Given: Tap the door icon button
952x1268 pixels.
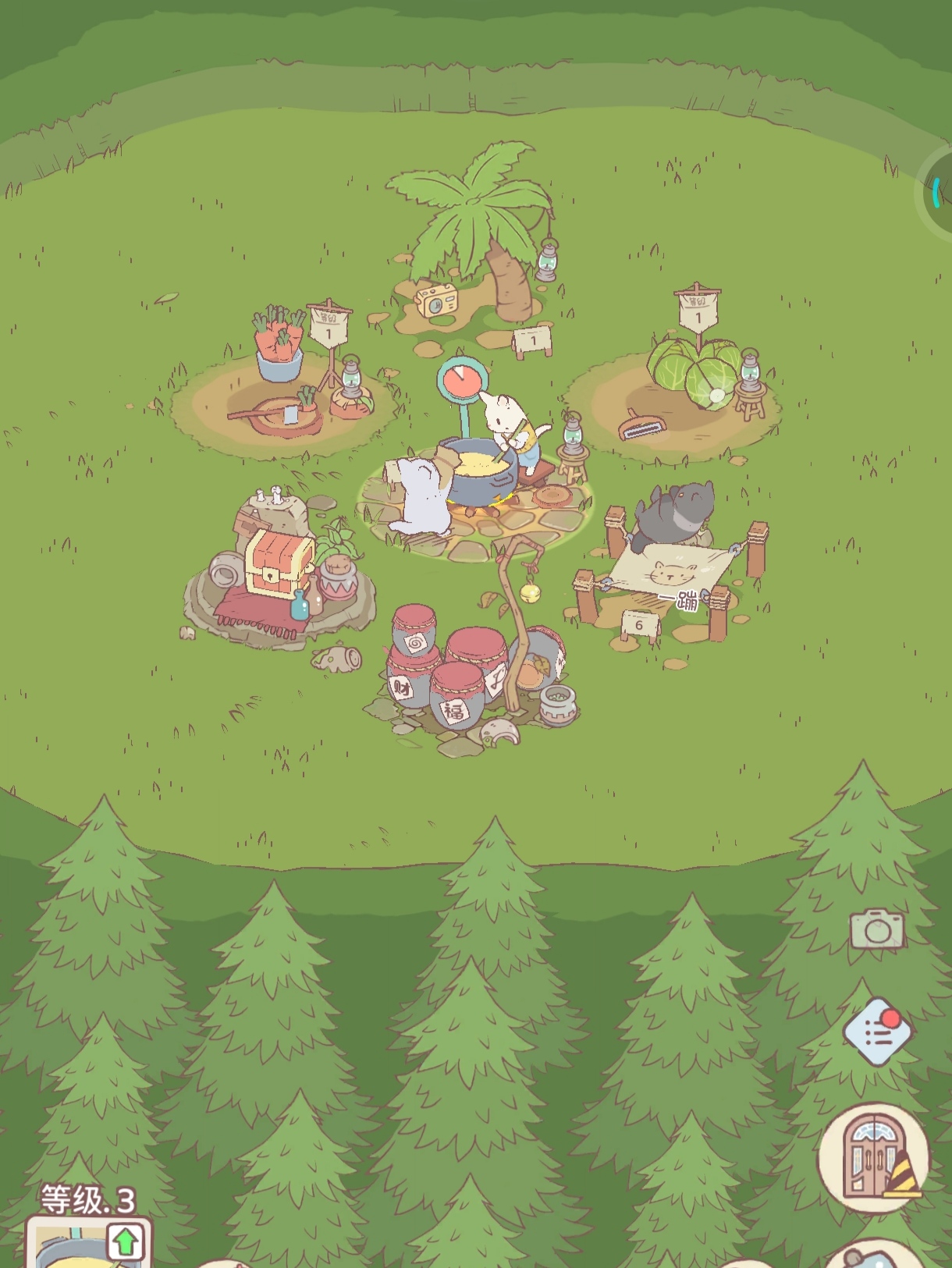Looking at the screenshot, I should tap(874, 1159).
